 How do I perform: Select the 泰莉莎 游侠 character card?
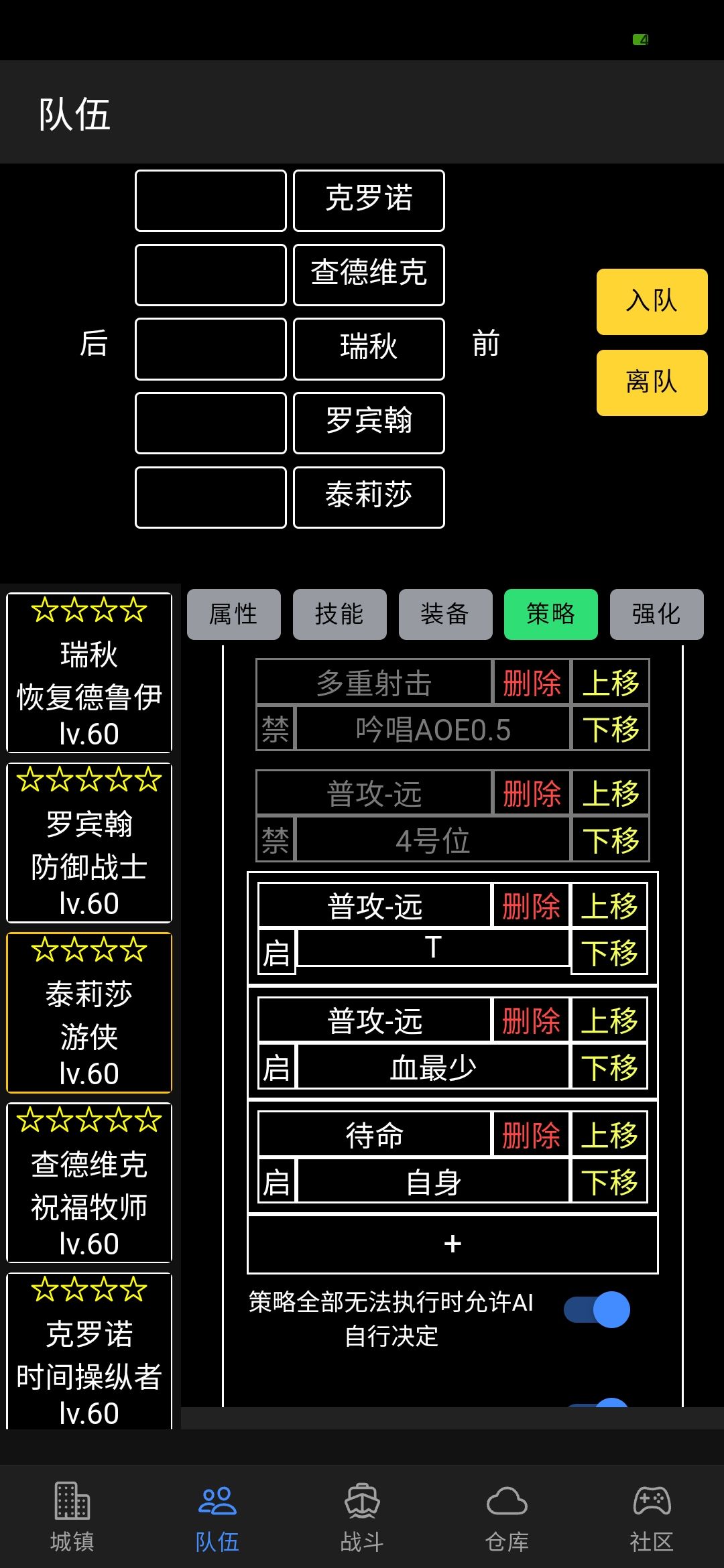coord(89,1013)
